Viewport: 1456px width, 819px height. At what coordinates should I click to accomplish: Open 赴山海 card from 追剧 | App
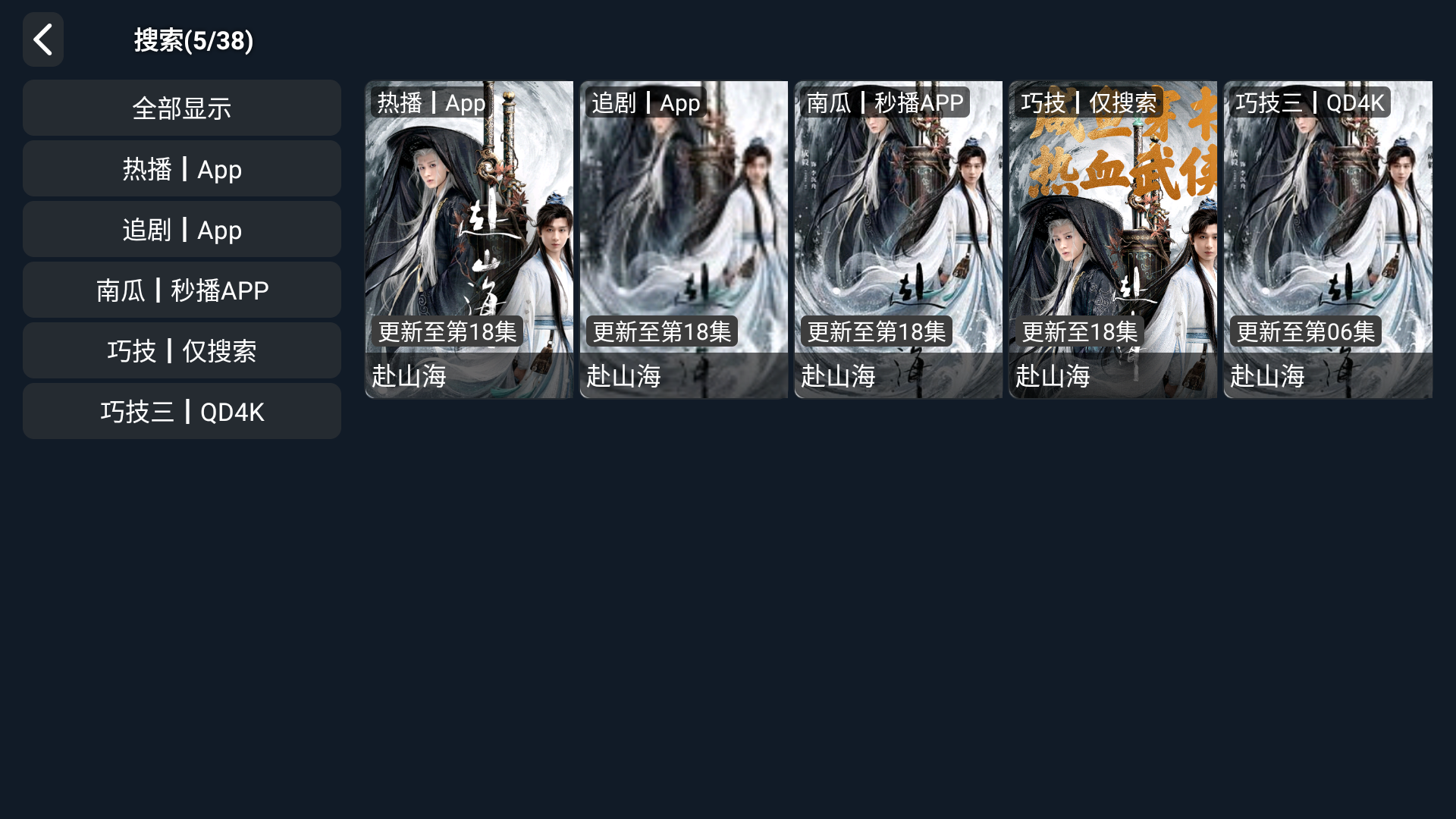point(683,239)
